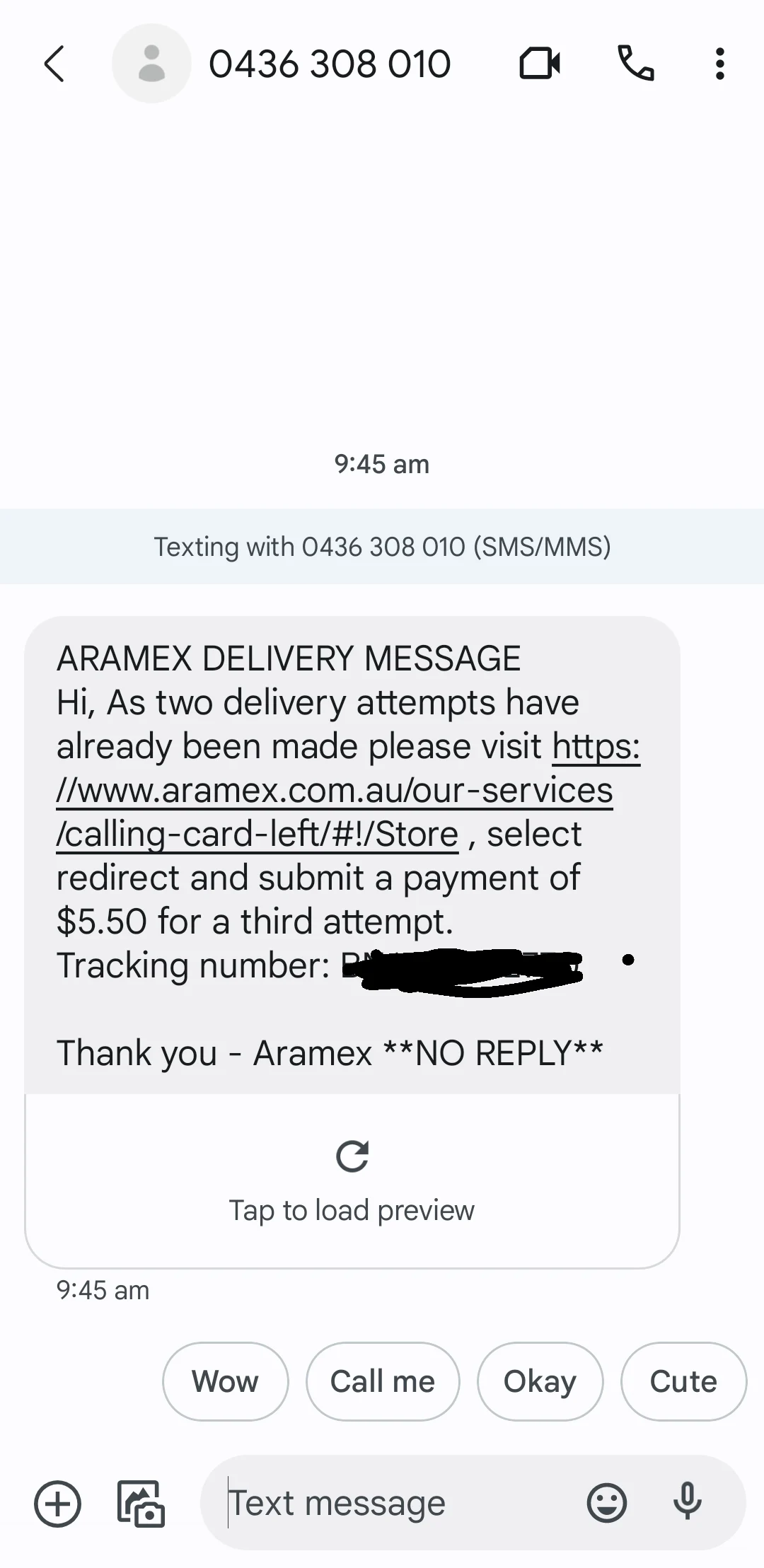Open the camera and gallery picker
The width and height of the screenshot is (764, 1568).
click(x=139, y=1503)
